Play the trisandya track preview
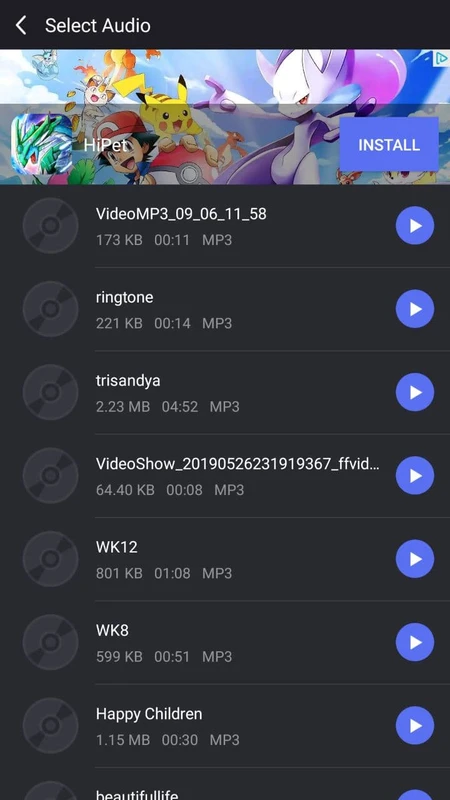The width and height of the screenshot is (450, 800). tap(415, 392)
